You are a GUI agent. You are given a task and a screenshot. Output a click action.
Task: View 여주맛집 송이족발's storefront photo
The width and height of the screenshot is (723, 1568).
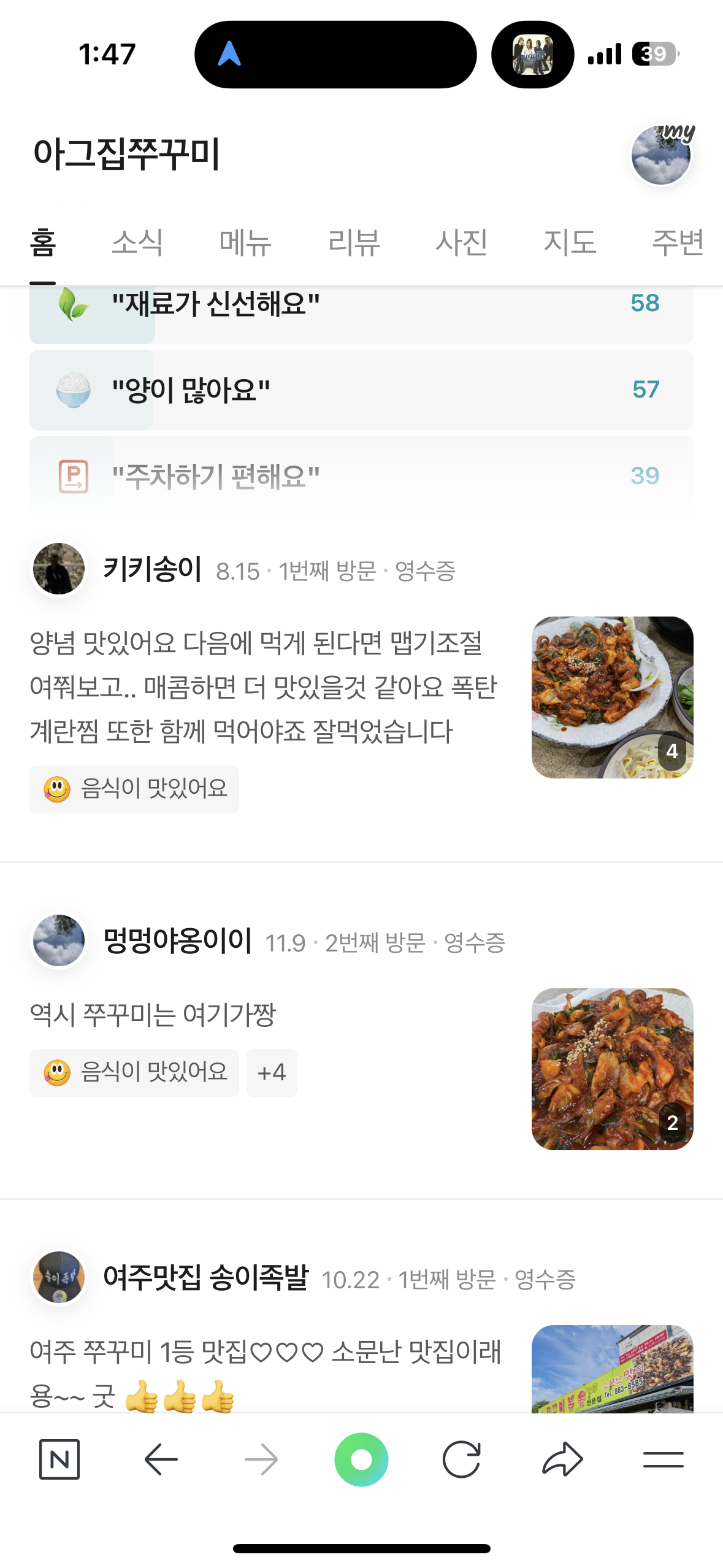pos(612,1369)
